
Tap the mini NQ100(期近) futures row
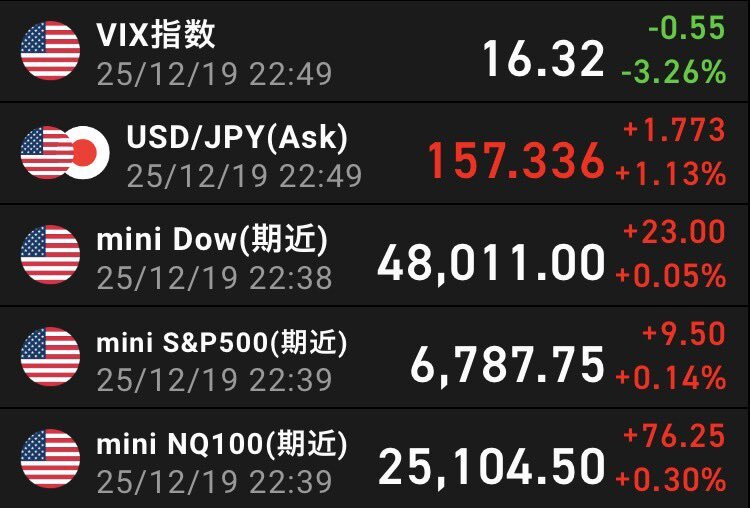click(375, 459)
